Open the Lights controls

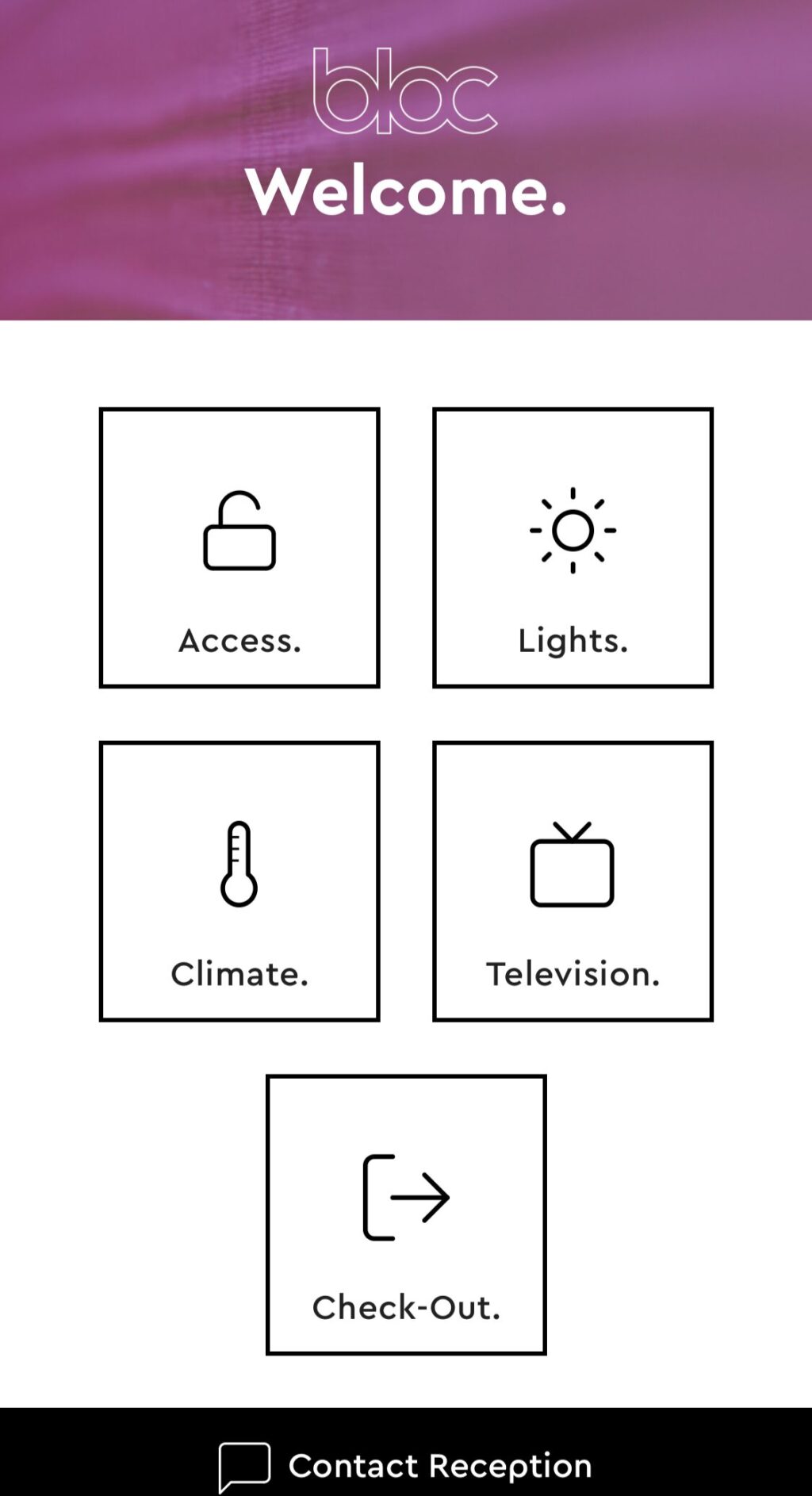[x=573, y=548]
